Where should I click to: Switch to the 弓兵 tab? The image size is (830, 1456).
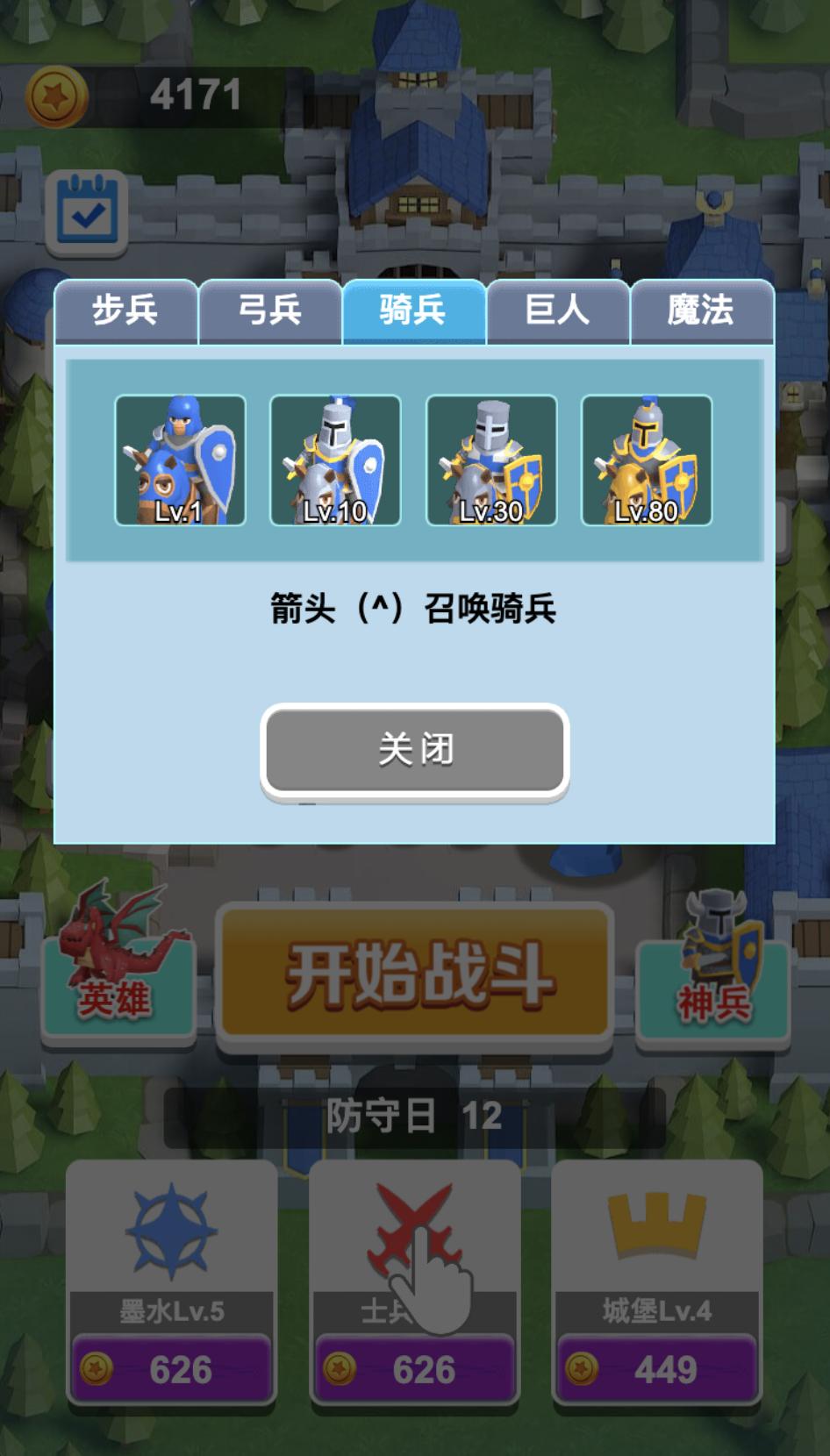[x=269, y=311]
